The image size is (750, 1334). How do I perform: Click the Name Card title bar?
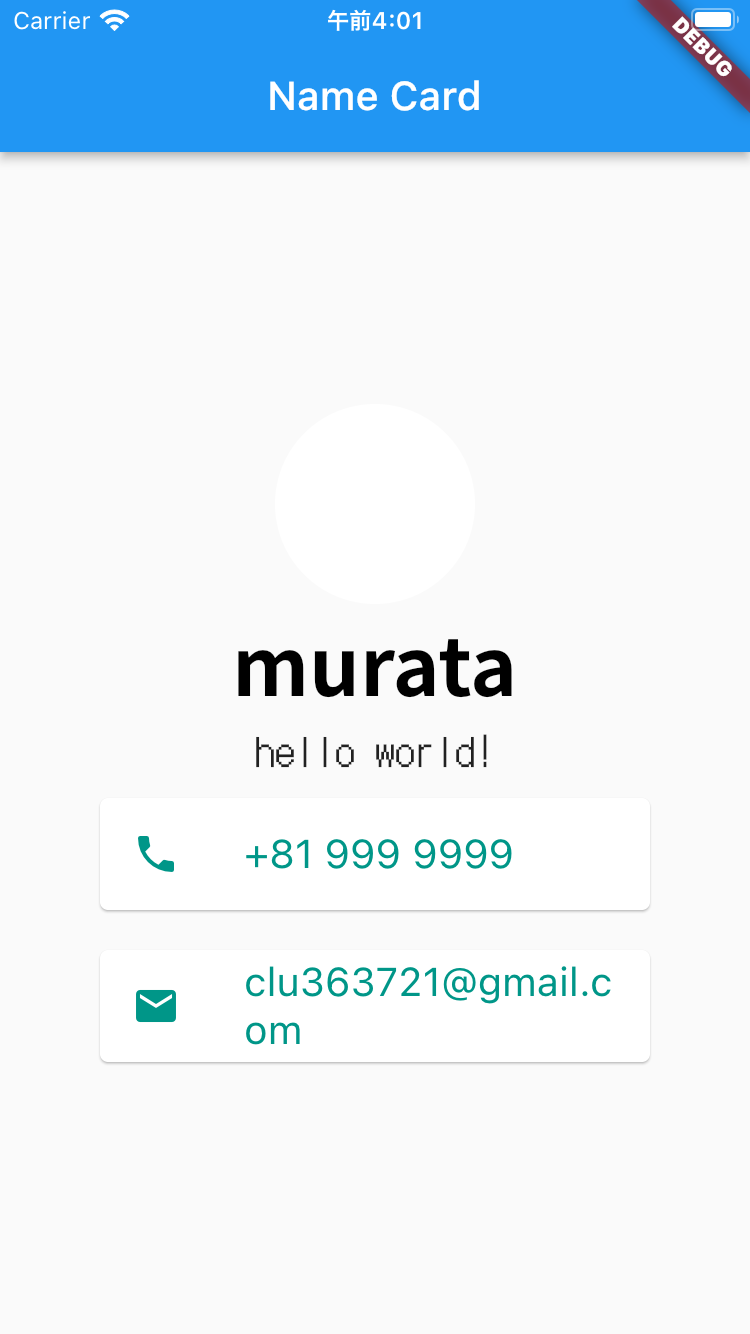click(x=374, y=96)
